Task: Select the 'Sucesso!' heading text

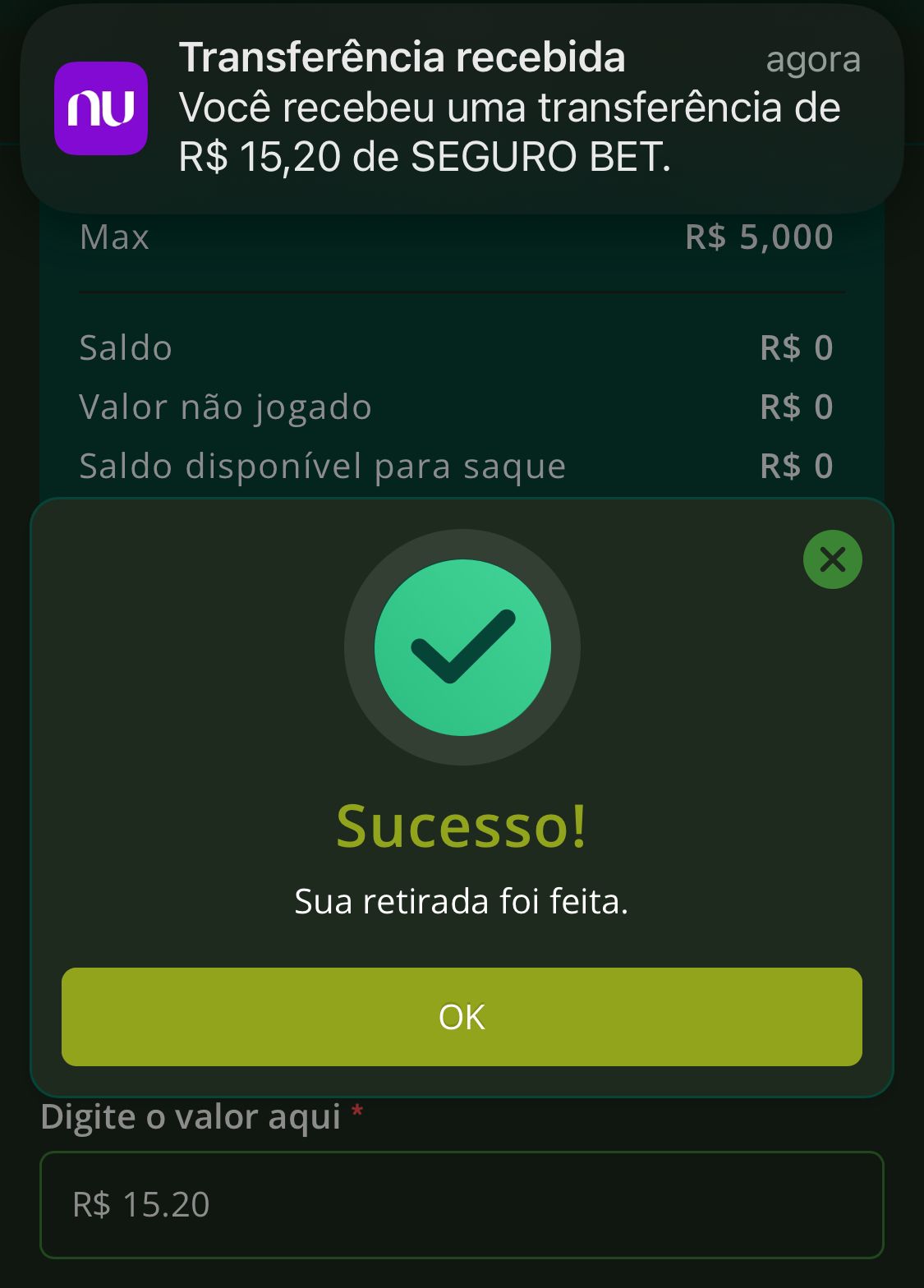Action: 462,830
